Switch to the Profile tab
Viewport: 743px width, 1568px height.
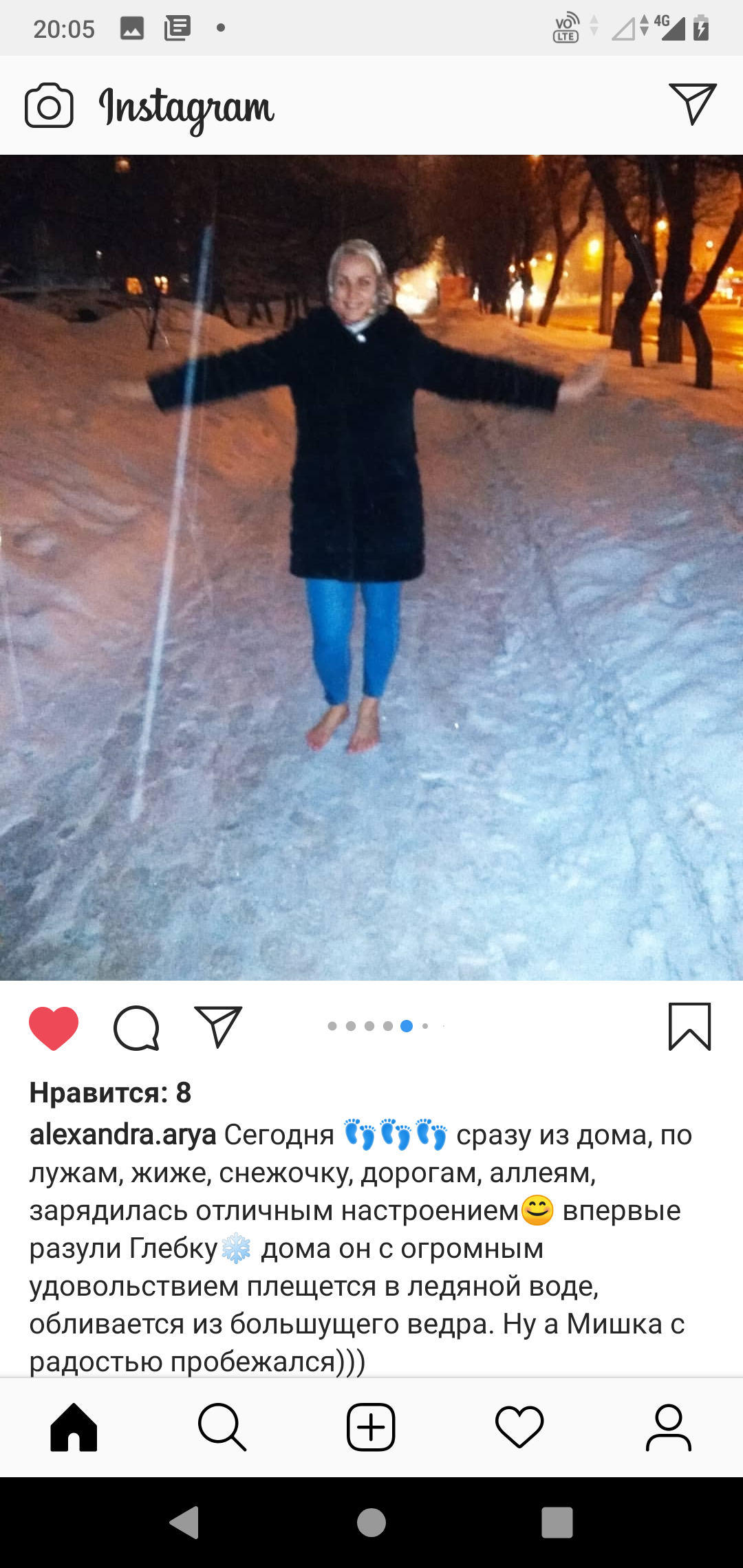point(668,1427)
